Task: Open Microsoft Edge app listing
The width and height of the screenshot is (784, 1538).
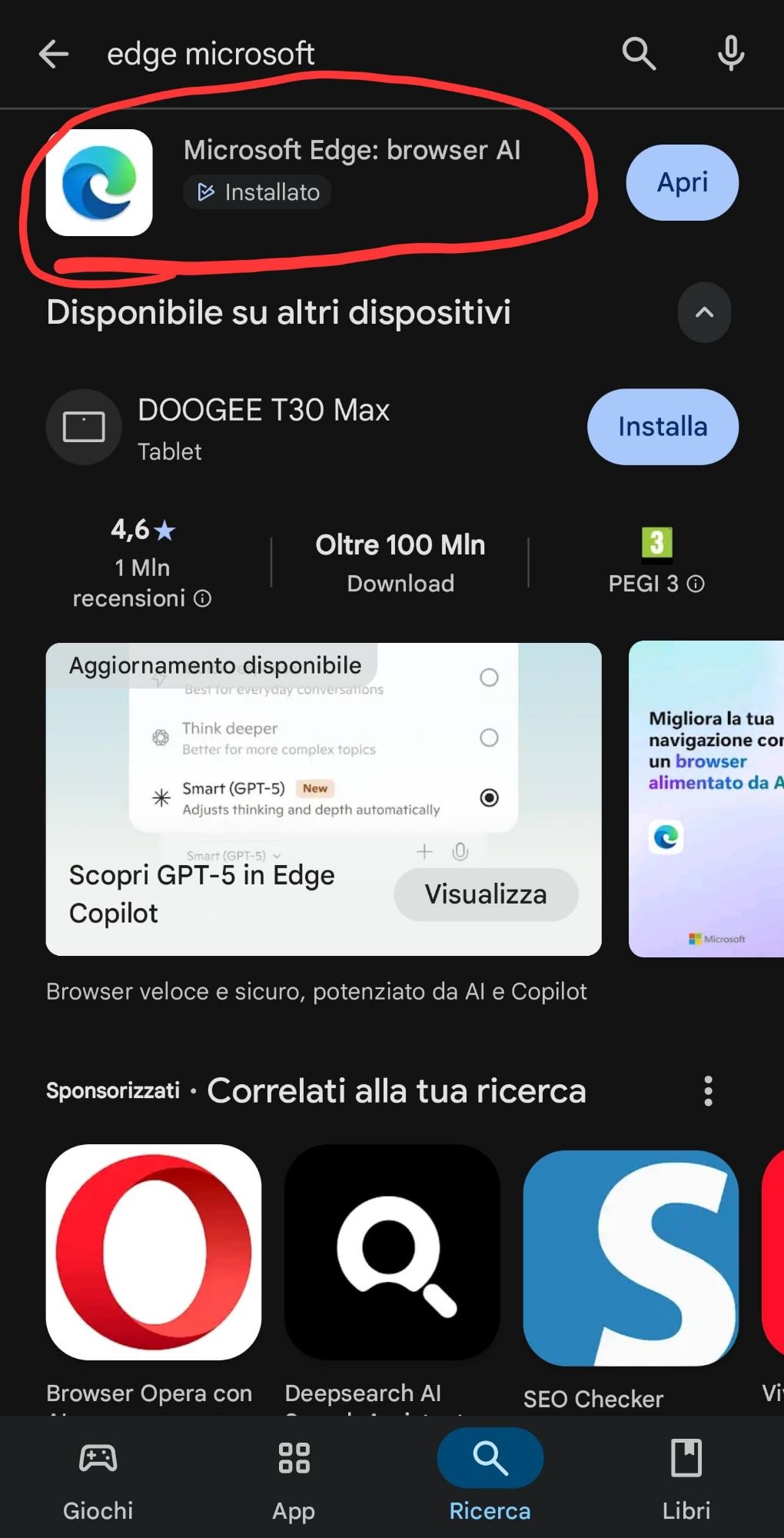Action: pyautogui.click(x=352, y=151)
